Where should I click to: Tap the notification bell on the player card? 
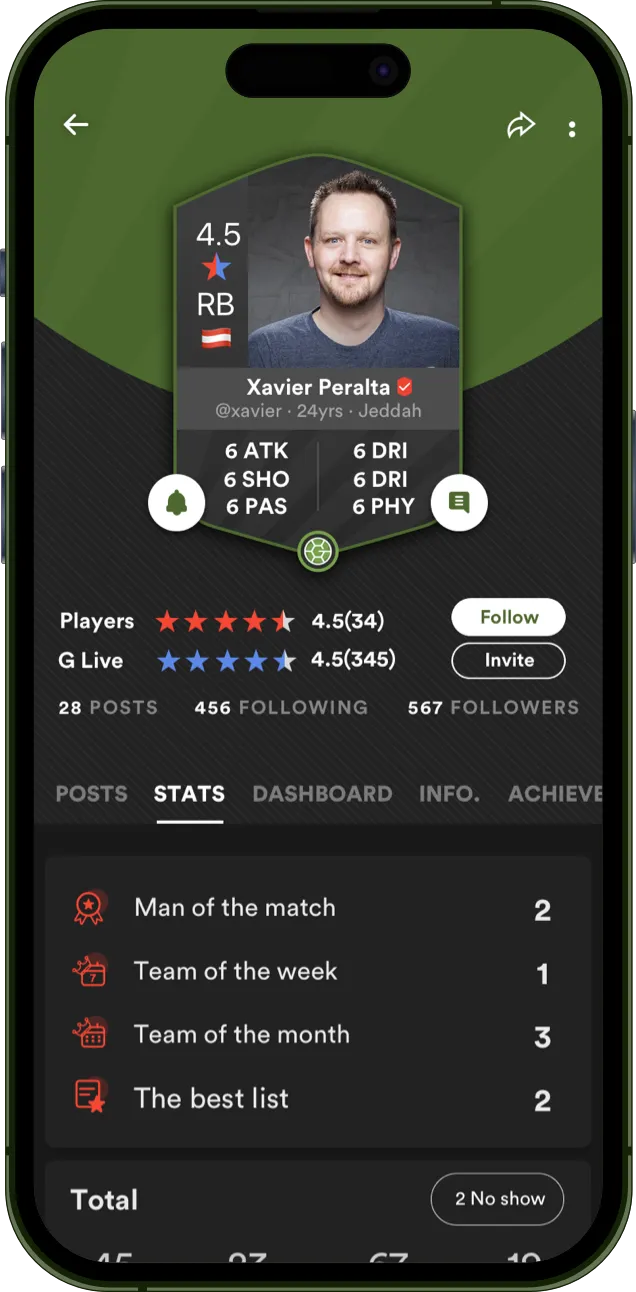[177, 502]
